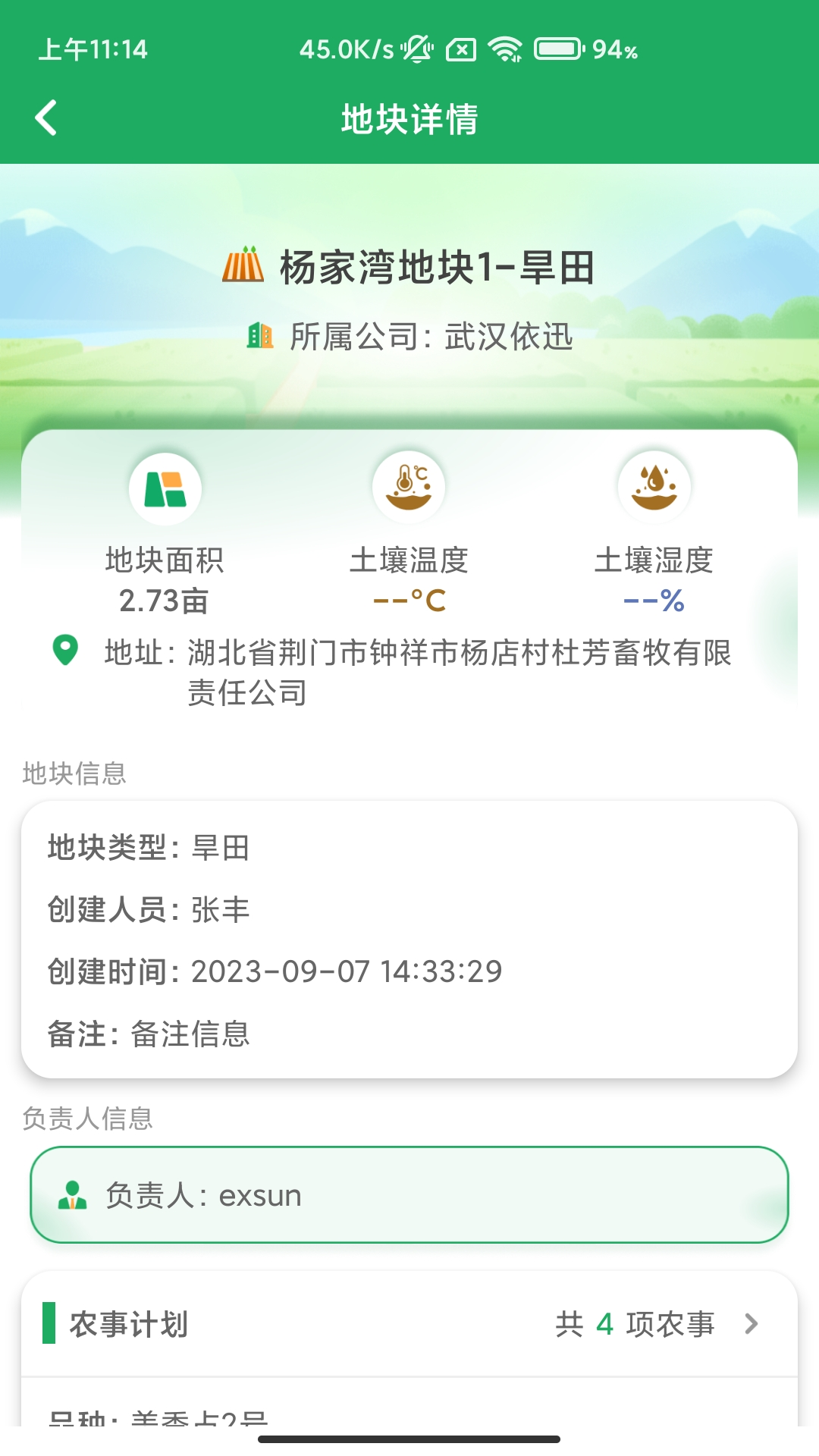Select the 地块面积 plot area icon
Screen dimensions: 819x1456
pos(165,488)
